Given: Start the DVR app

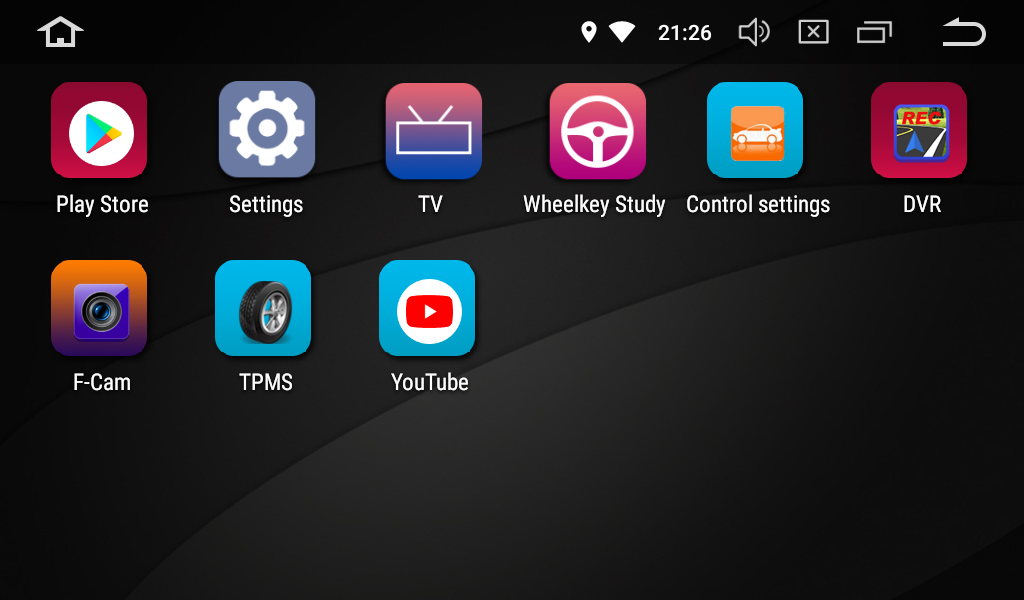Looking at the screenshot, I should [x=919, y=131].
